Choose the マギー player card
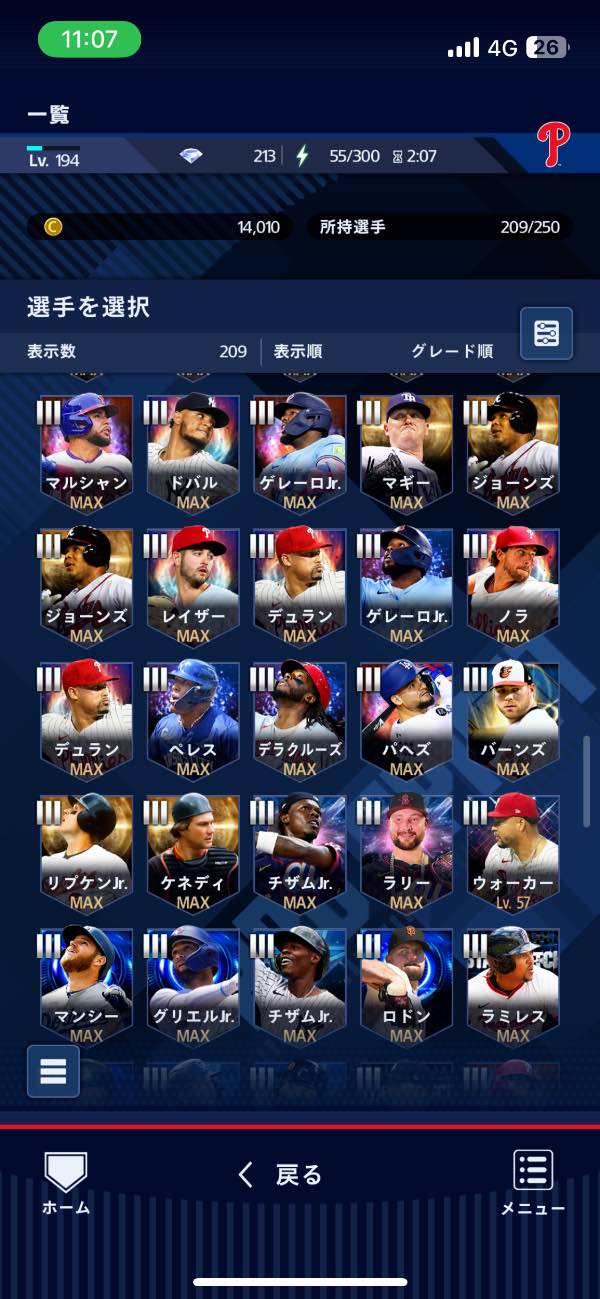This screenshot has height=1299, width=600. [406, 453]
